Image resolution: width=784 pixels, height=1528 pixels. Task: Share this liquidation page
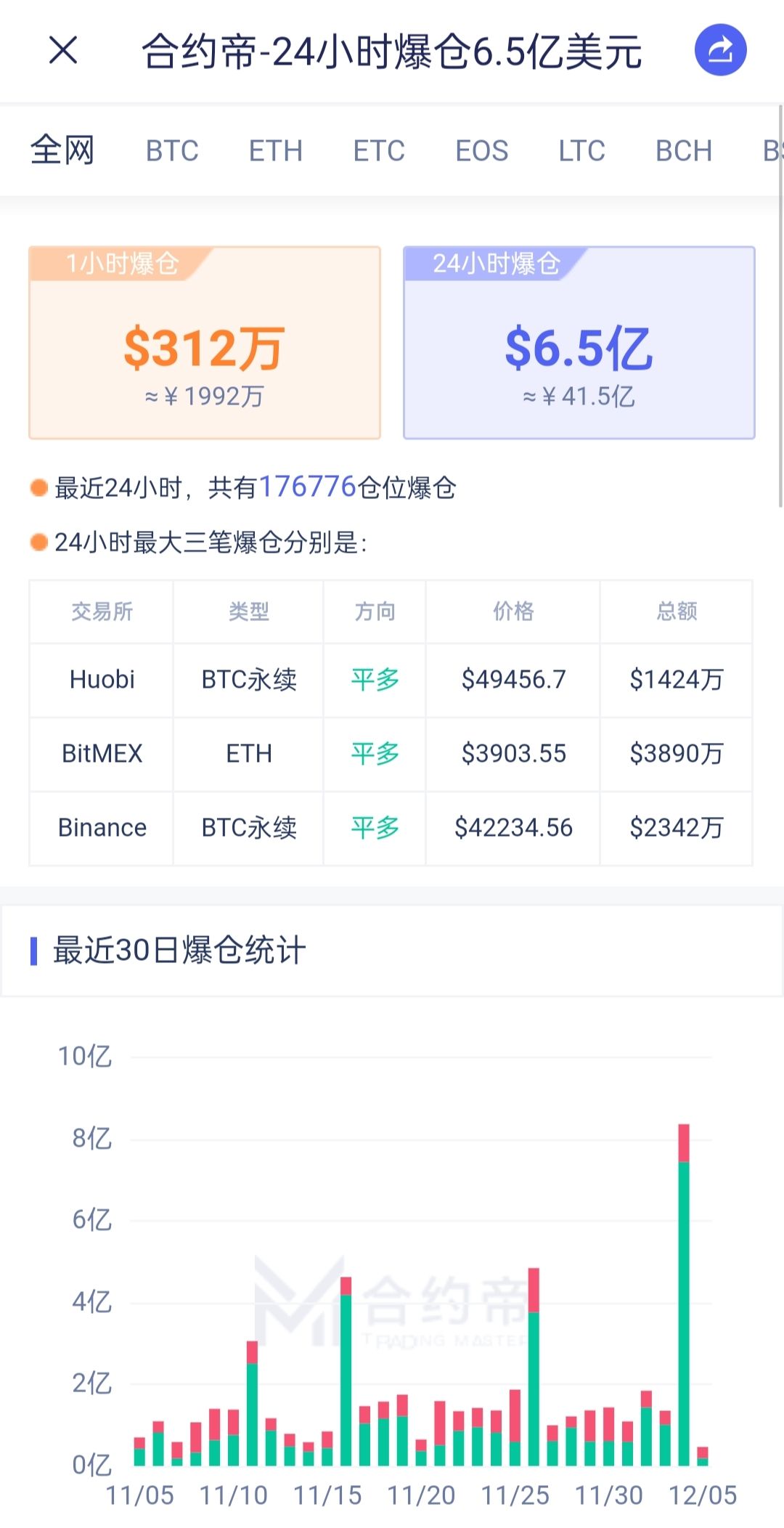pos(720,50)
